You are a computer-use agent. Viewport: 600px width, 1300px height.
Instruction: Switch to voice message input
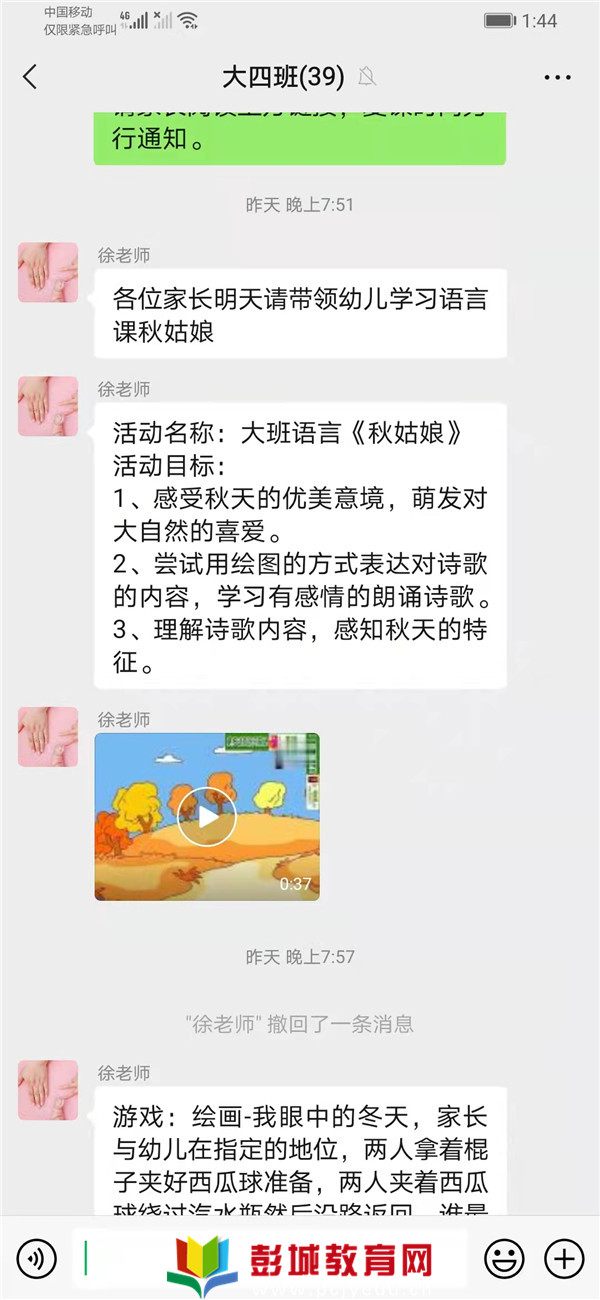tap(35, 1258)
